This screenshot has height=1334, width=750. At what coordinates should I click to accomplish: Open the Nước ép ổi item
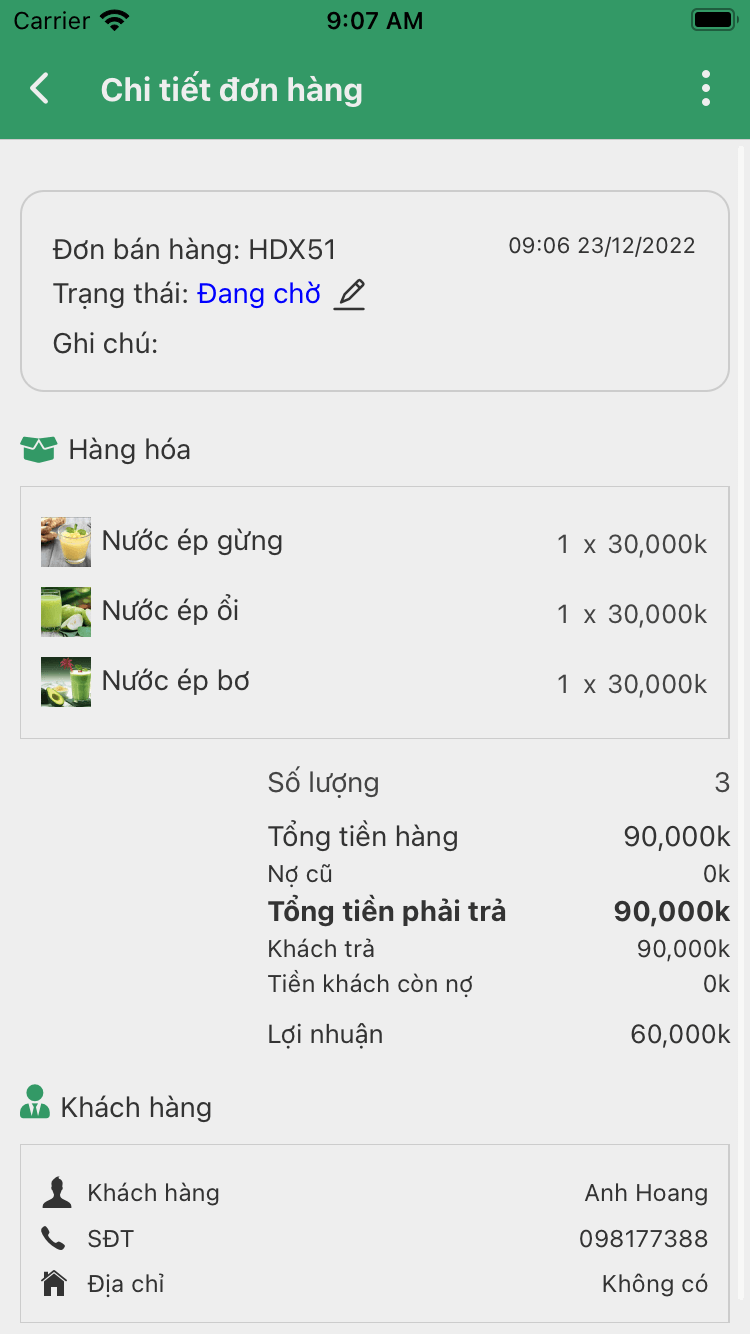pos(170,612)
